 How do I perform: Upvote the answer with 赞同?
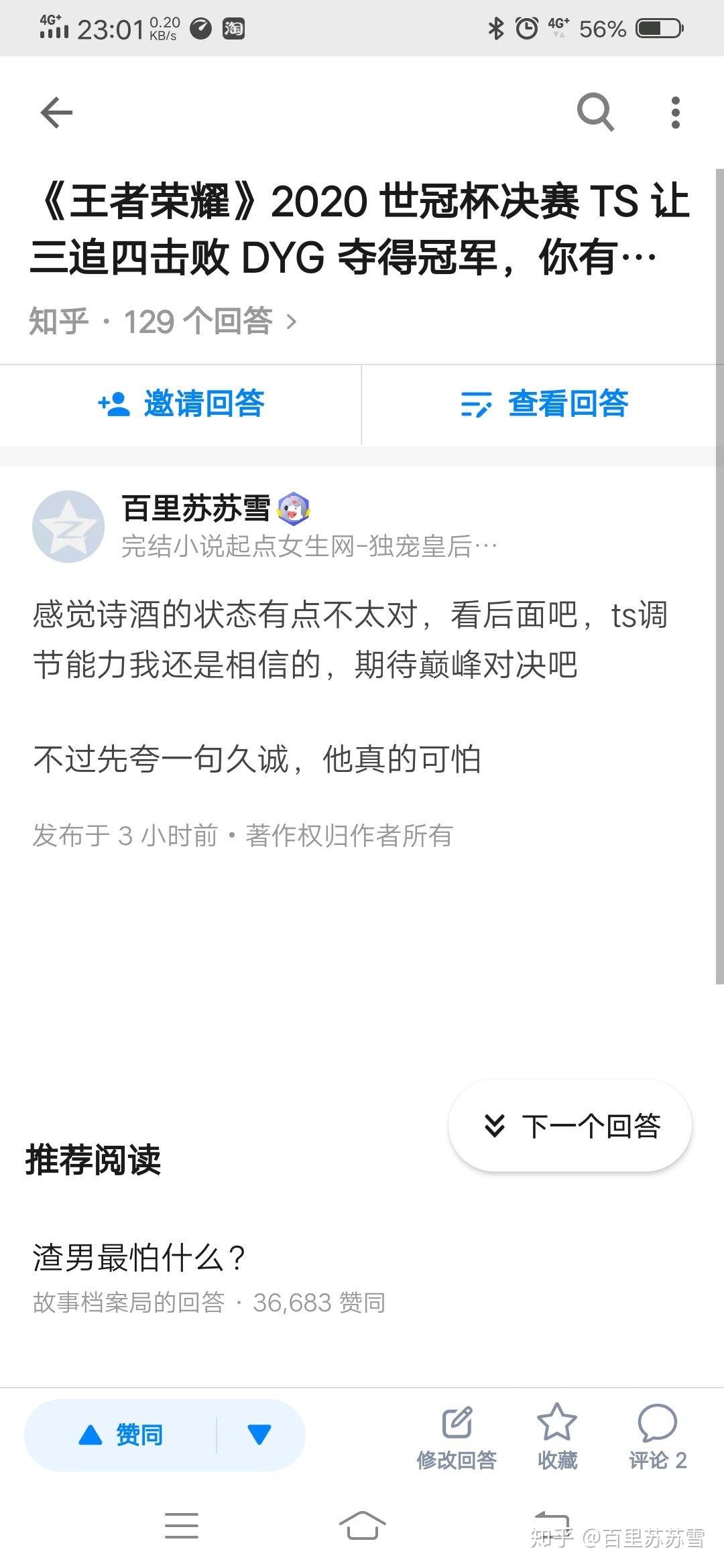121,1435
